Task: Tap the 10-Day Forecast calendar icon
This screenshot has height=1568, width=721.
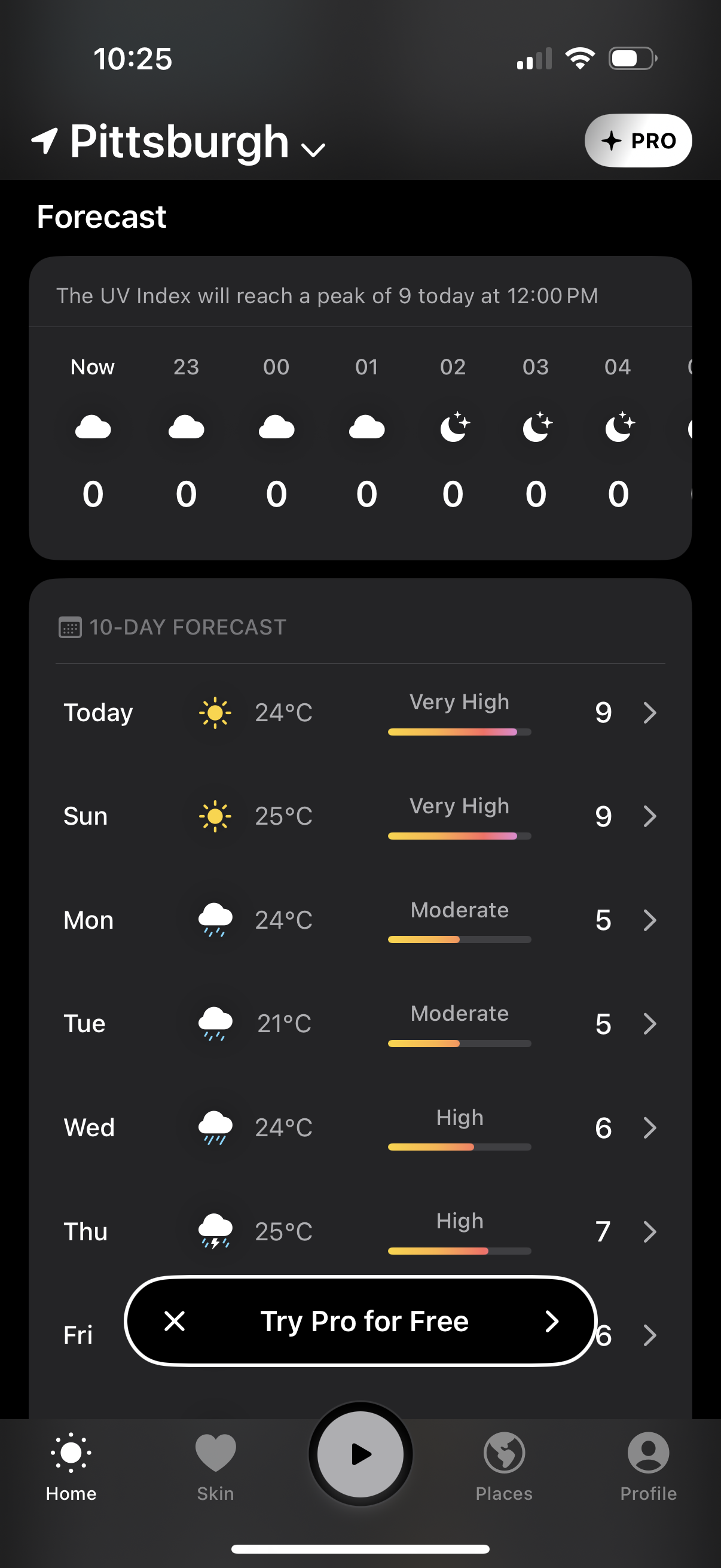Action: (71, 627)
